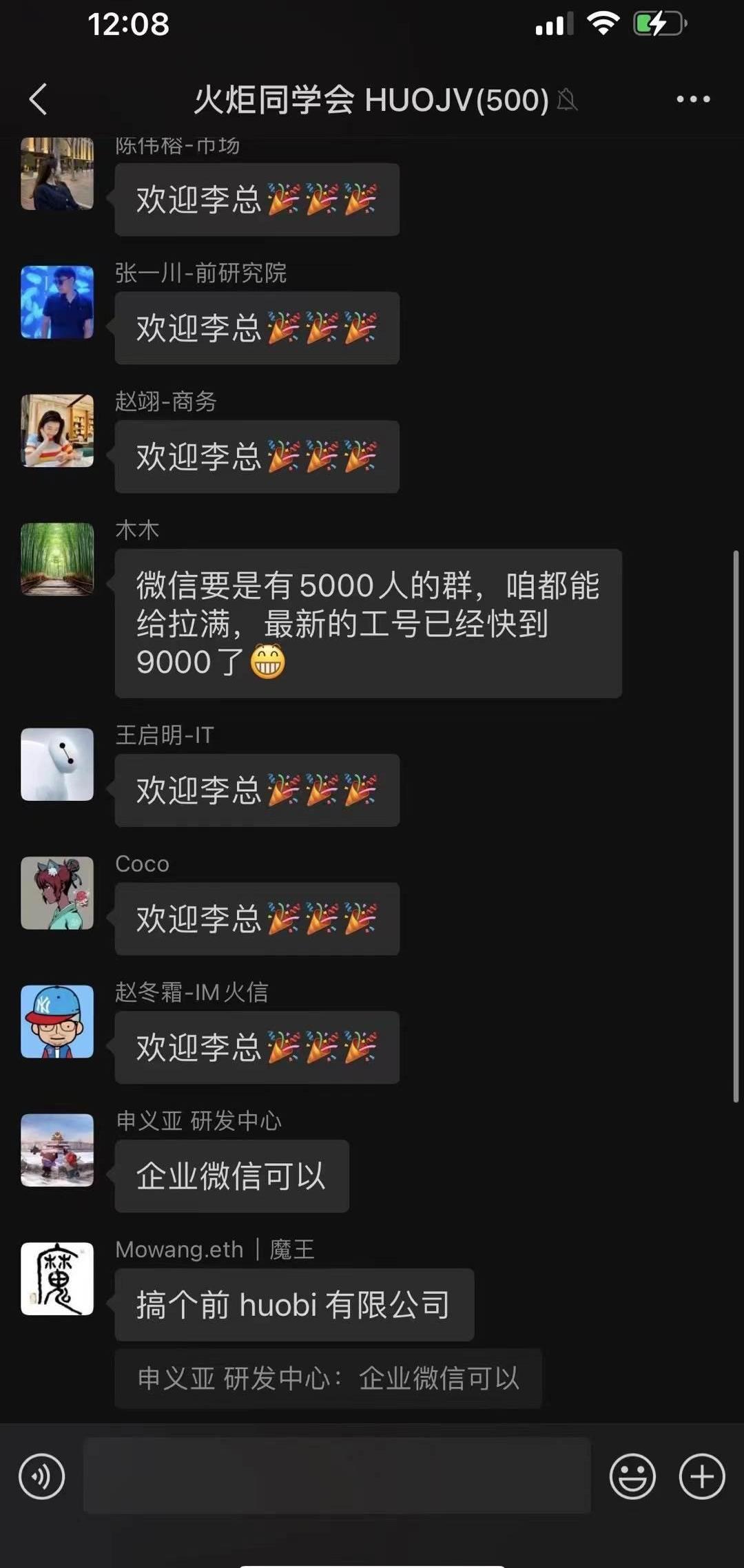The height and width of the screenshot is (1568, 744).
Task: Jump to quoted message 企业微信可以
Action: [328, 1378]
